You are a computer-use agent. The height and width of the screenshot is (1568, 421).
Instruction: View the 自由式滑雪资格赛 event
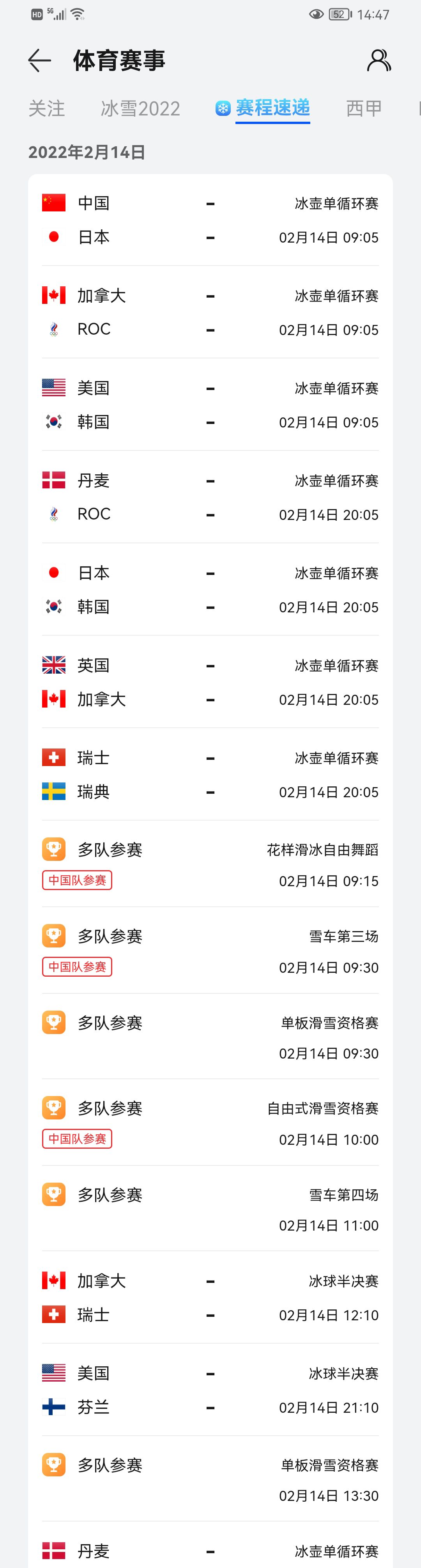[x=210, y=1123]
